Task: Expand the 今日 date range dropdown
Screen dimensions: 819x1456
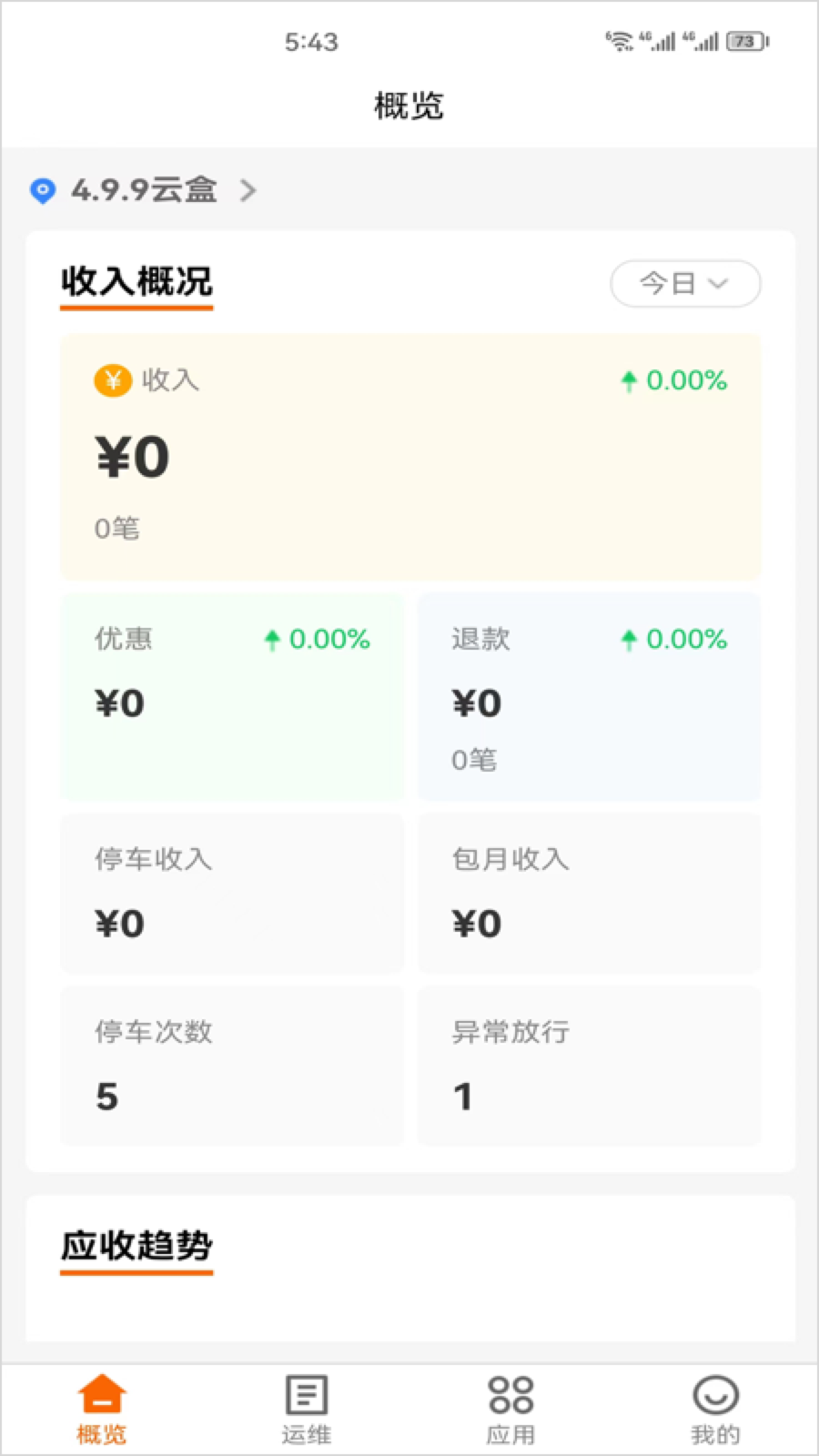Action: pos(685,284)
